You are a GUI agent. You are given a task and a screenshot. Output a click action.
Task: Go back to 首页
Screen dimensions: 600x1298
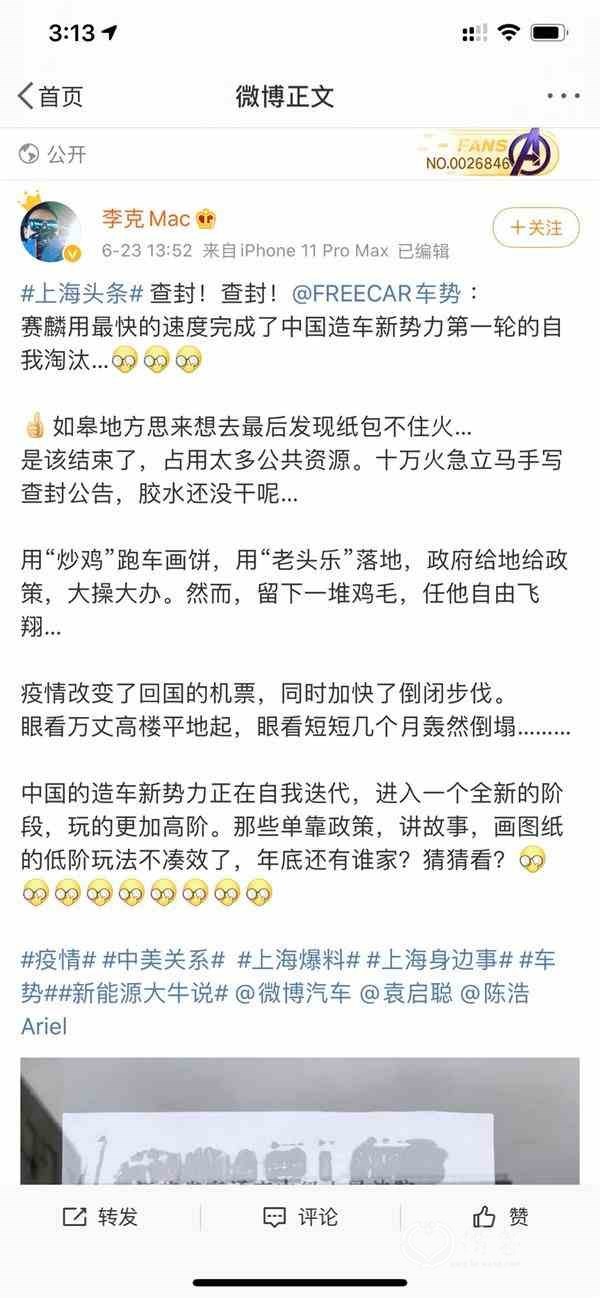(50, 96)
